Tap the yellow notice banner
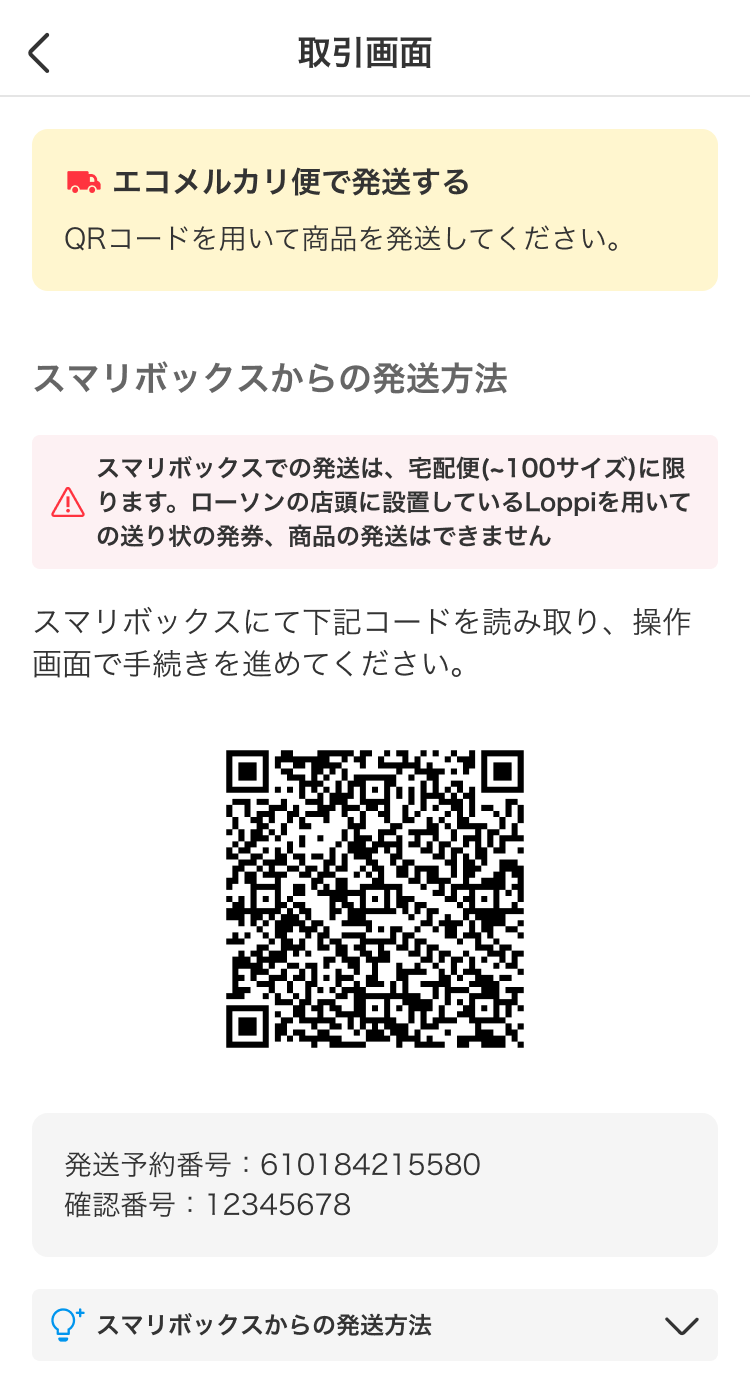750x1374 pixels. point(375,209)
